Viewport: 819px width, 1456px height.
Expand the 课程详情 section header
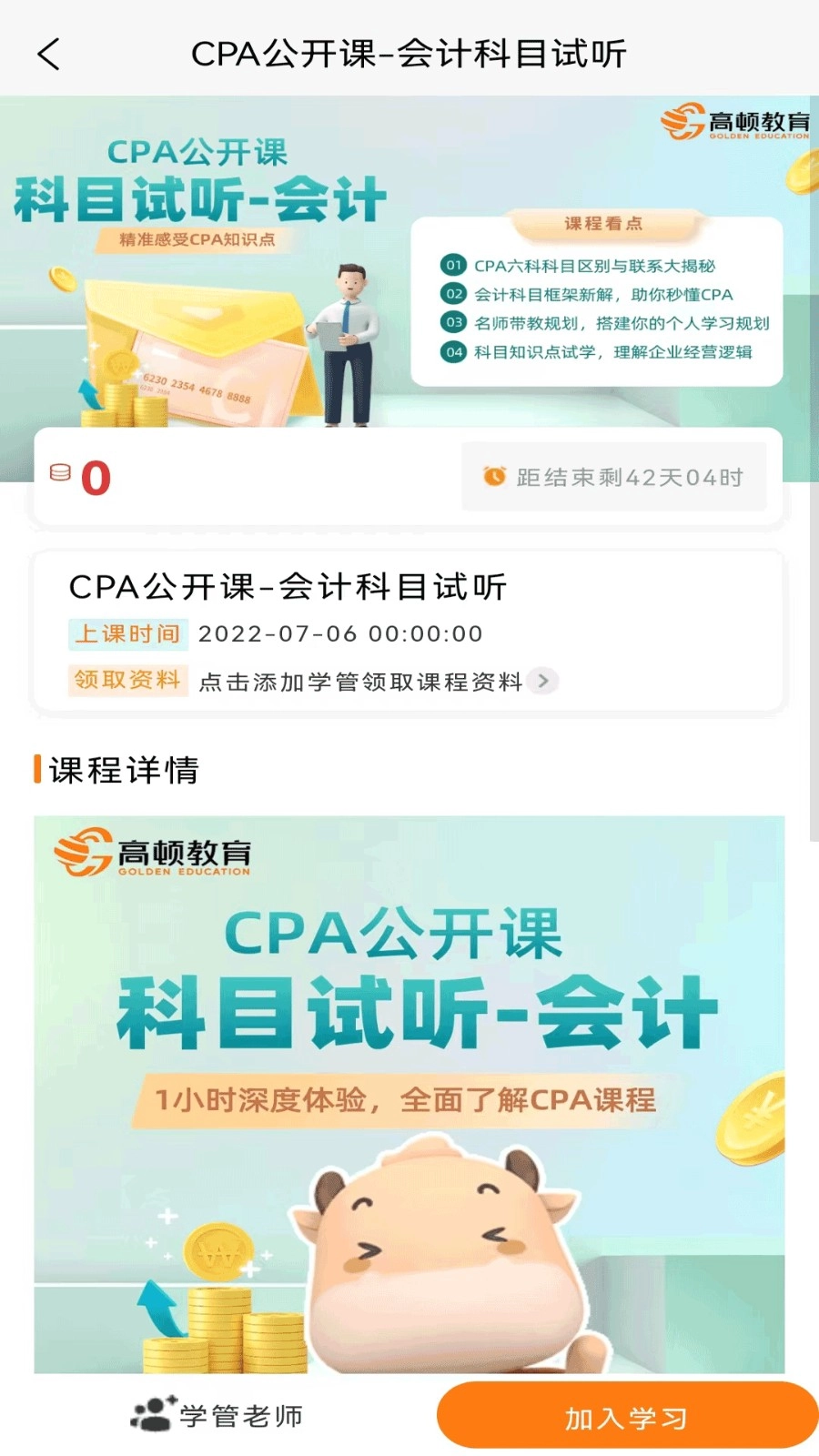pos(123,770)
